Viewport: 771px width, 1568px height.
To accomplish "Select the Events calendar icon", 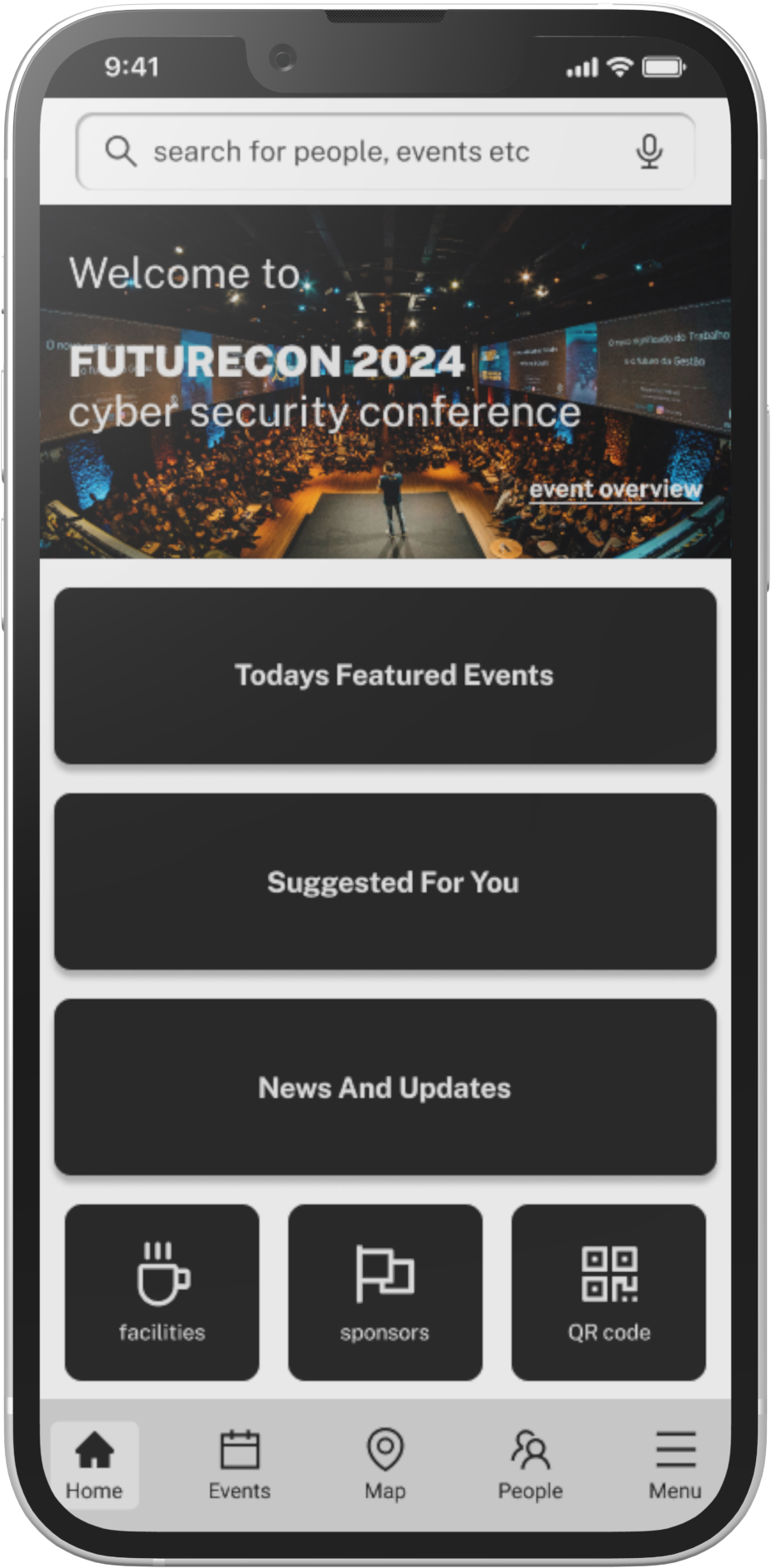I will (x=240, y=1446).
